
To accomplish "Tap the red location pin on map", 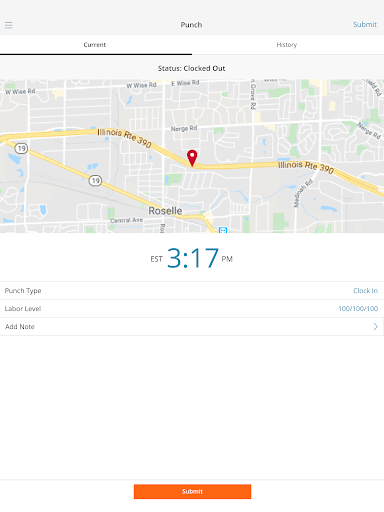I will pyautogui.click(x=192, y=158).
